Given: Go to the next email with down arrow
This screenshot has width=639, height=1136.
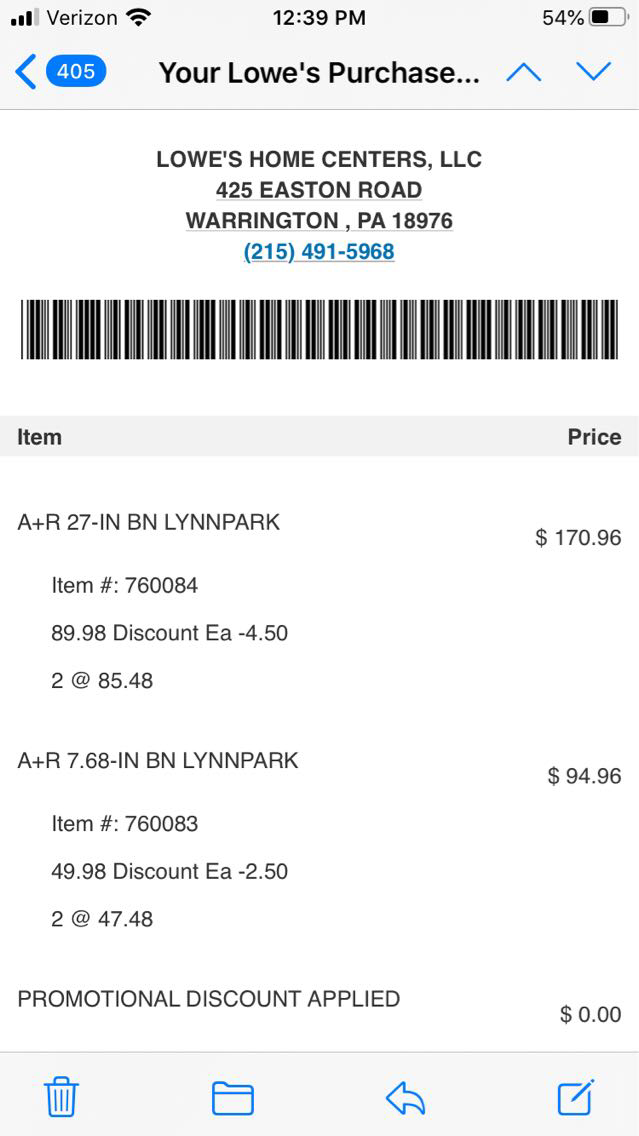Looking at the screenshot, I should [593, 72].
